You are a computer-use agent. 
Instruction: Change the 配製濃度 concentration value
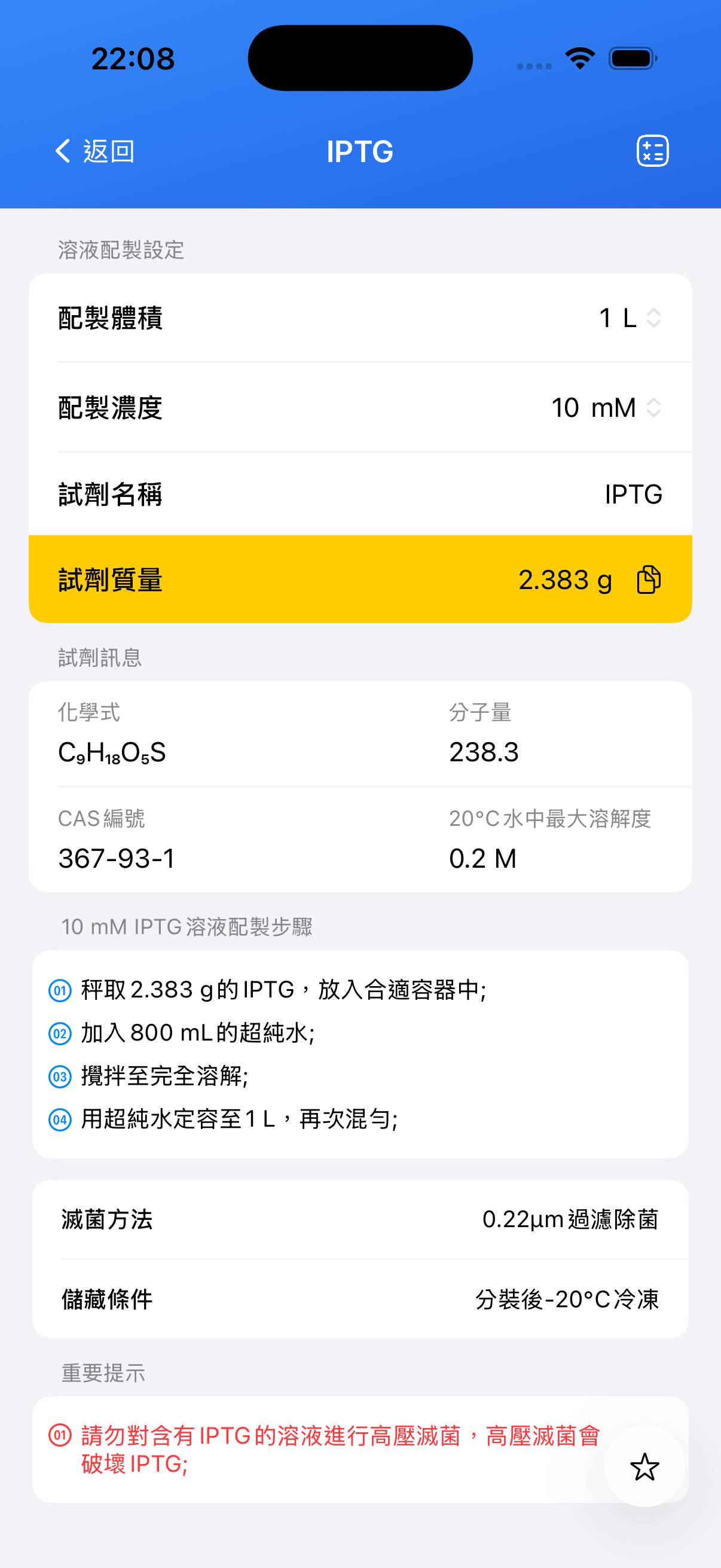coord(606,408)
